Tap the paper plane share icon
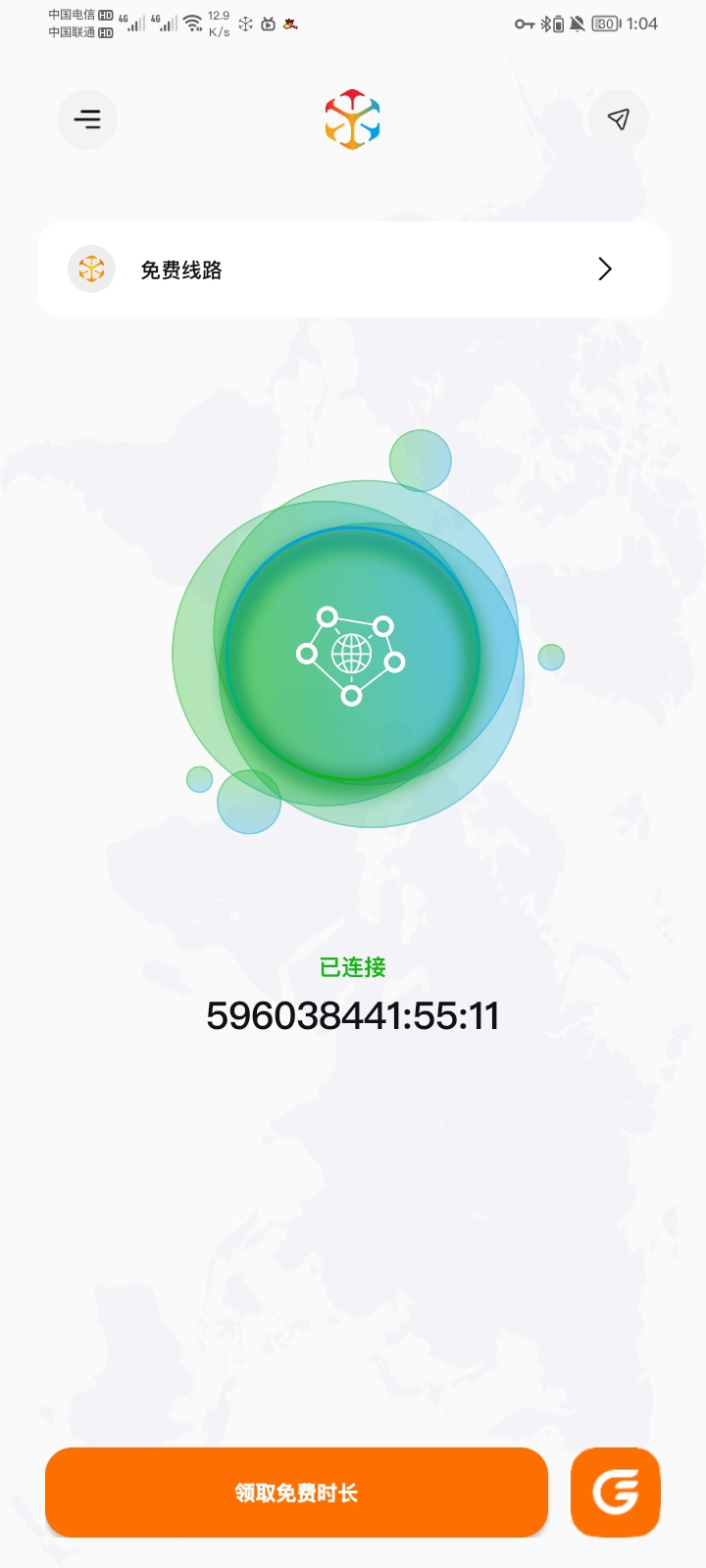The height and width of the screenshot is (1568, 706). (618, 120)
